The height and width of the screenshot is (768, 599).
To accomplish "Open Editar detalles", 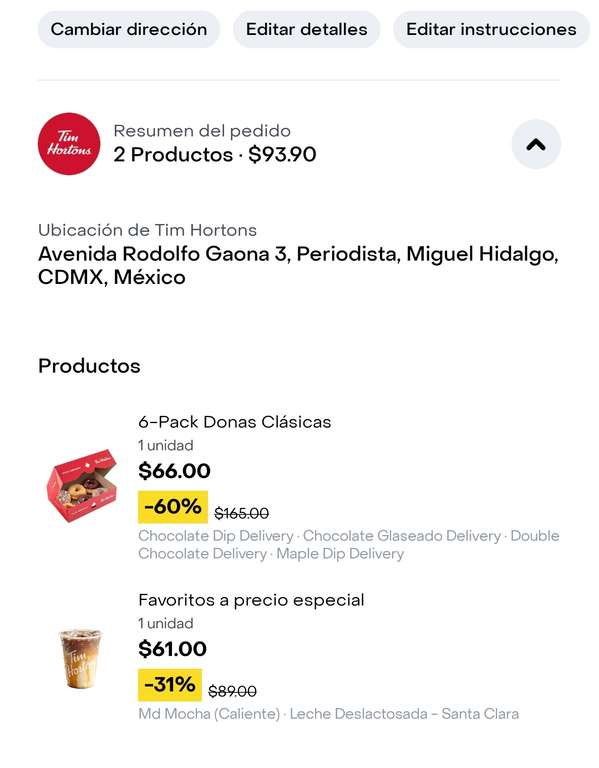I will tap(307, 29).
